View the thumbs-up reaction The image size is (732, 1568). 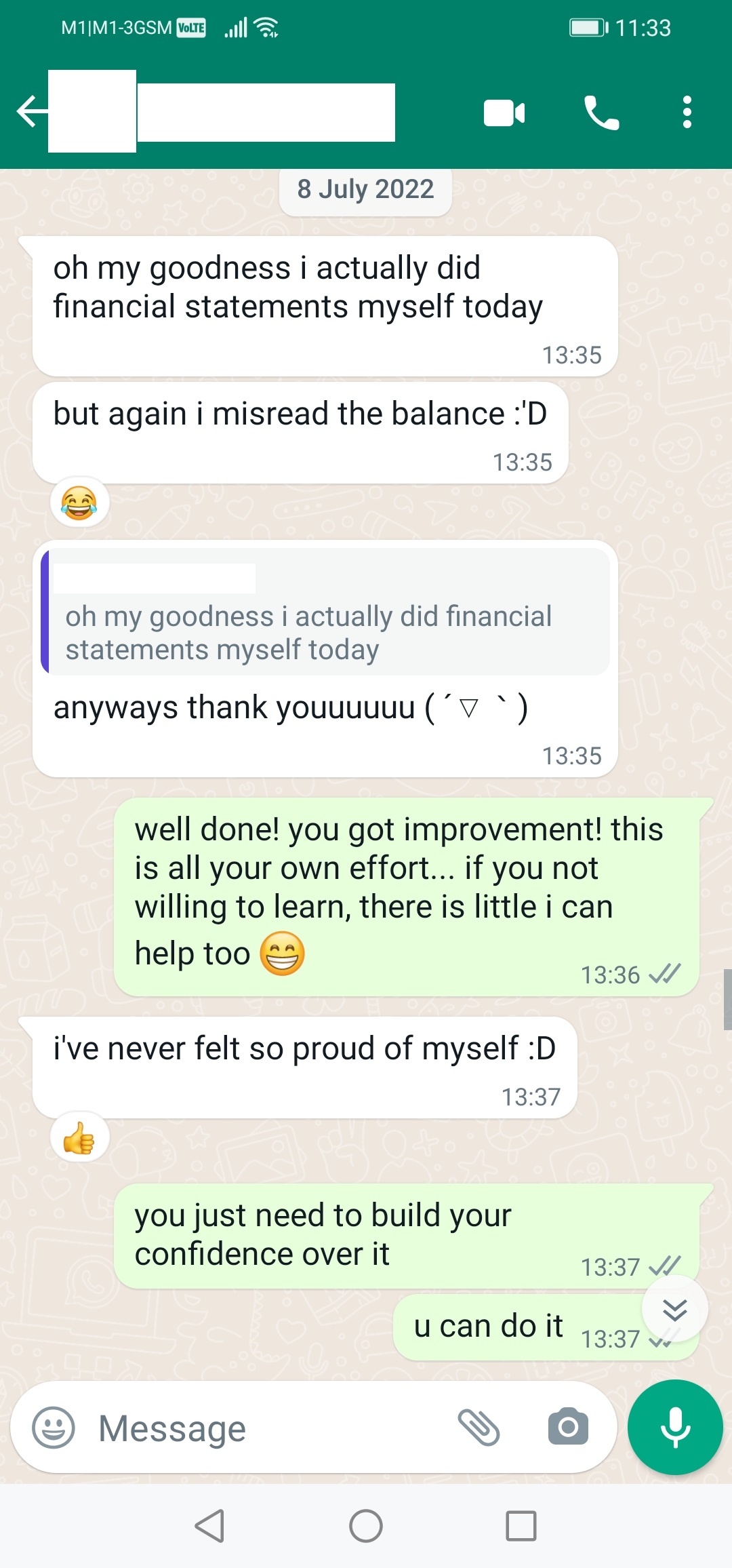tap(79, 1137)
